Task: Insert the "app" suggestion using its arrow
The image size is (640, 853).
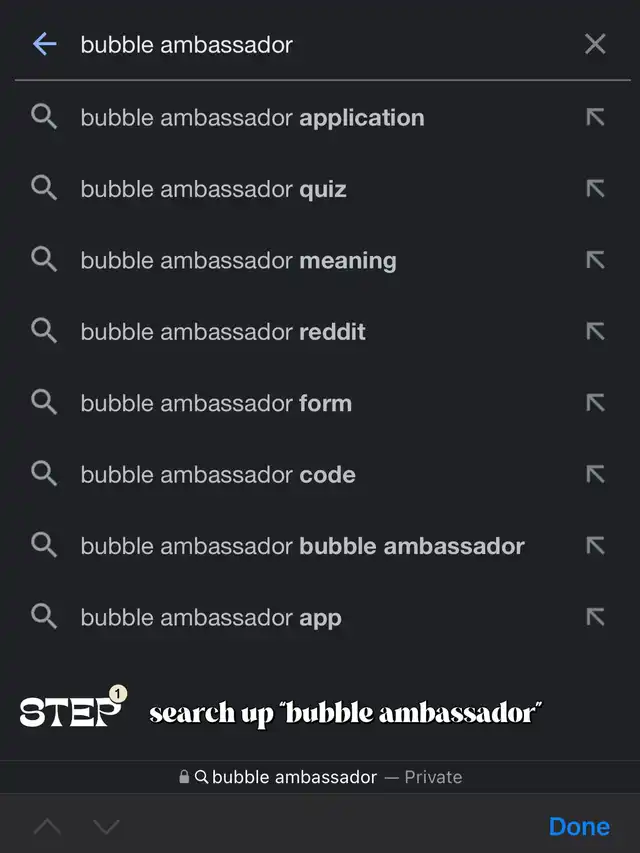Action: point(595,618)
